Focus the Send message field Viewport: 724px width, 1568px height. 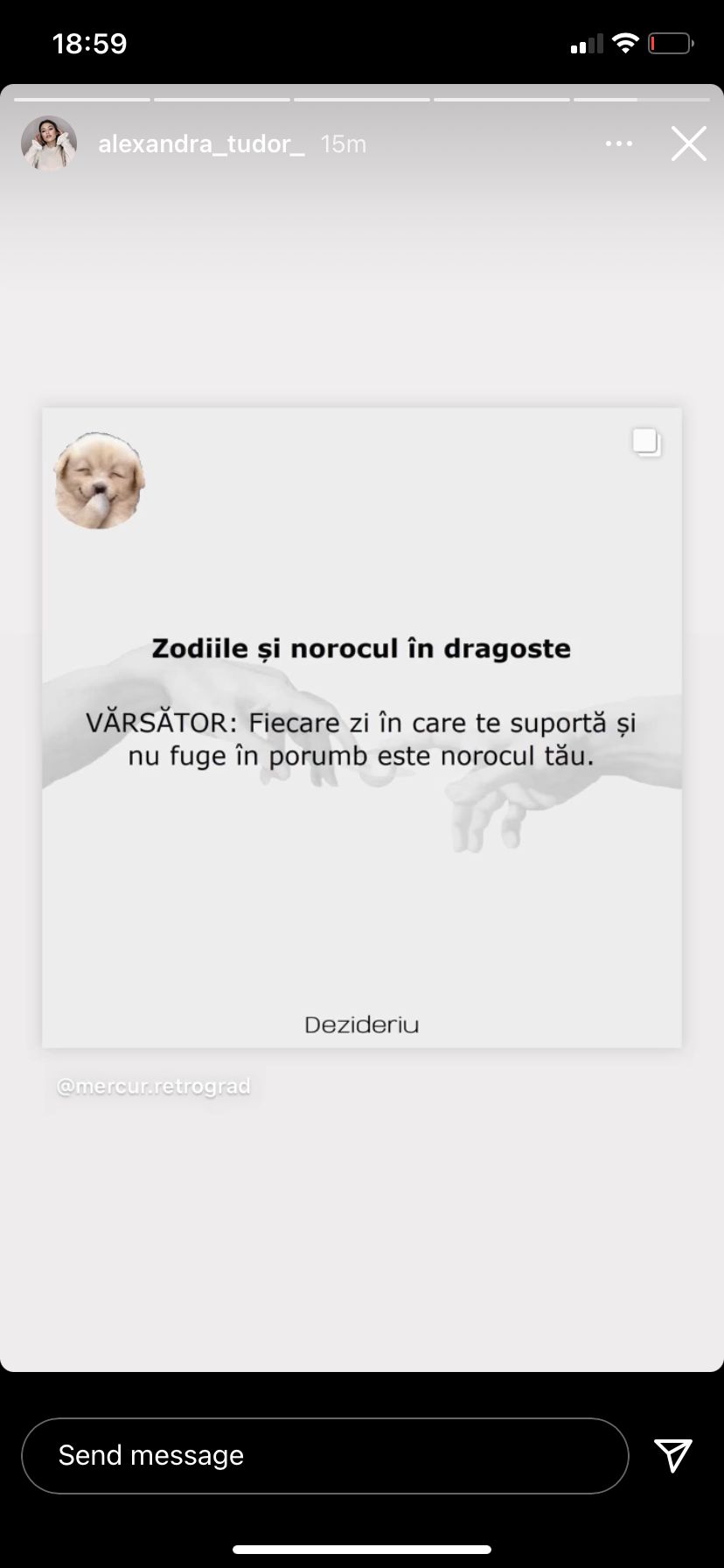coord(324,1455)
